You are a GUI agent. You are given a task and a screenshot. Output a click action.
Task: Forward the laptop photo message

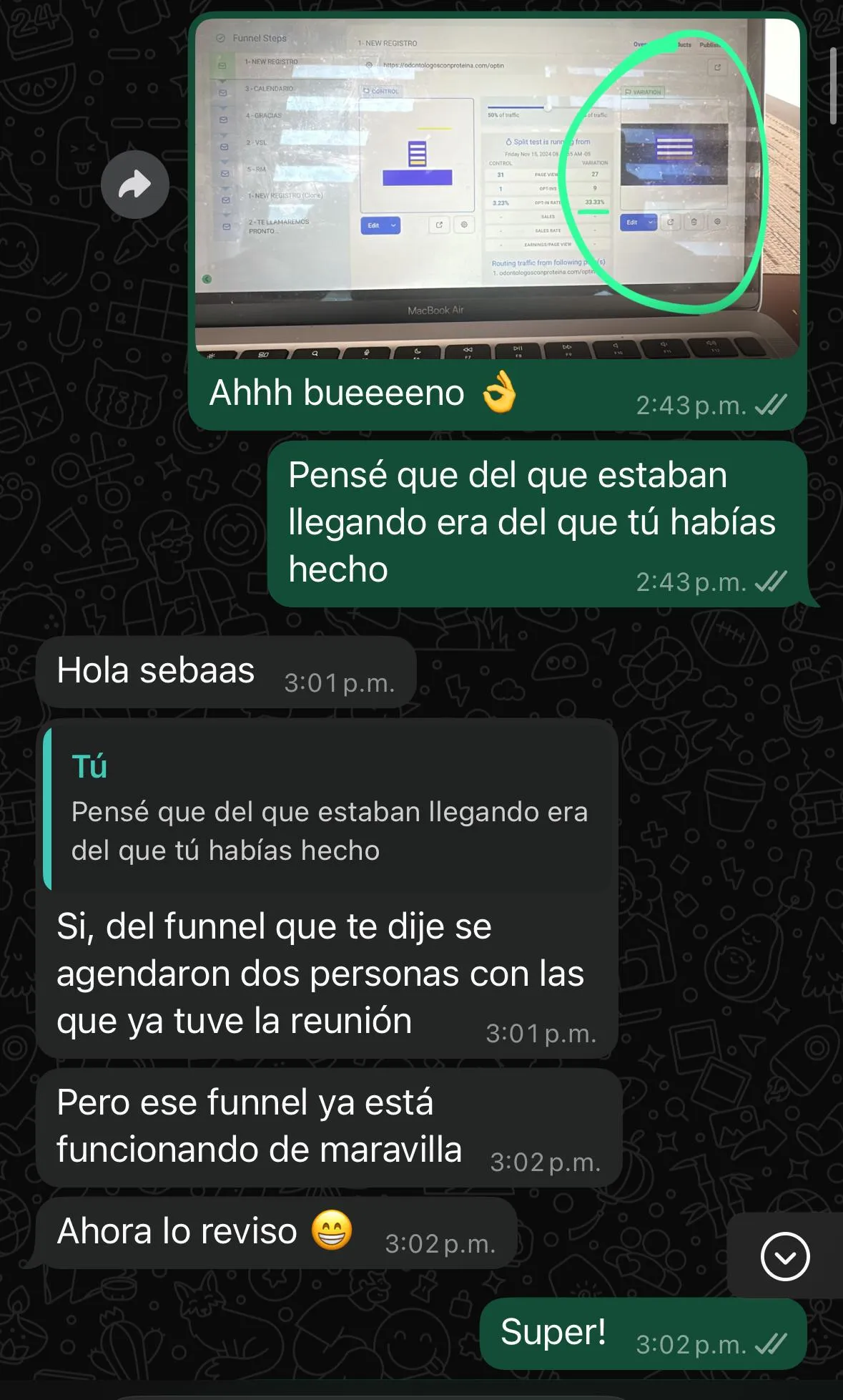pos(134,185)
